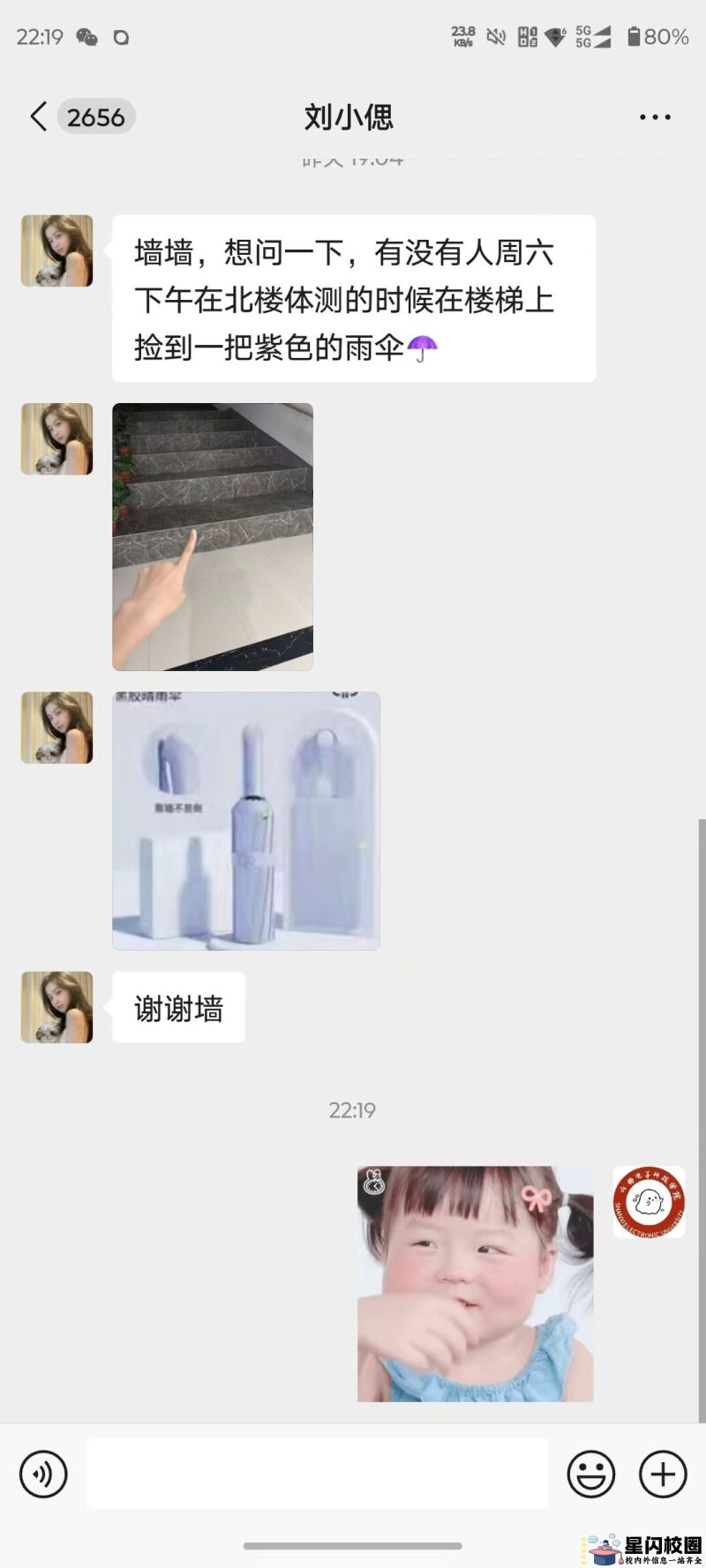706x1568 pixels.
Task: View the sent toddler sticker
Action: pos(475,1284)
